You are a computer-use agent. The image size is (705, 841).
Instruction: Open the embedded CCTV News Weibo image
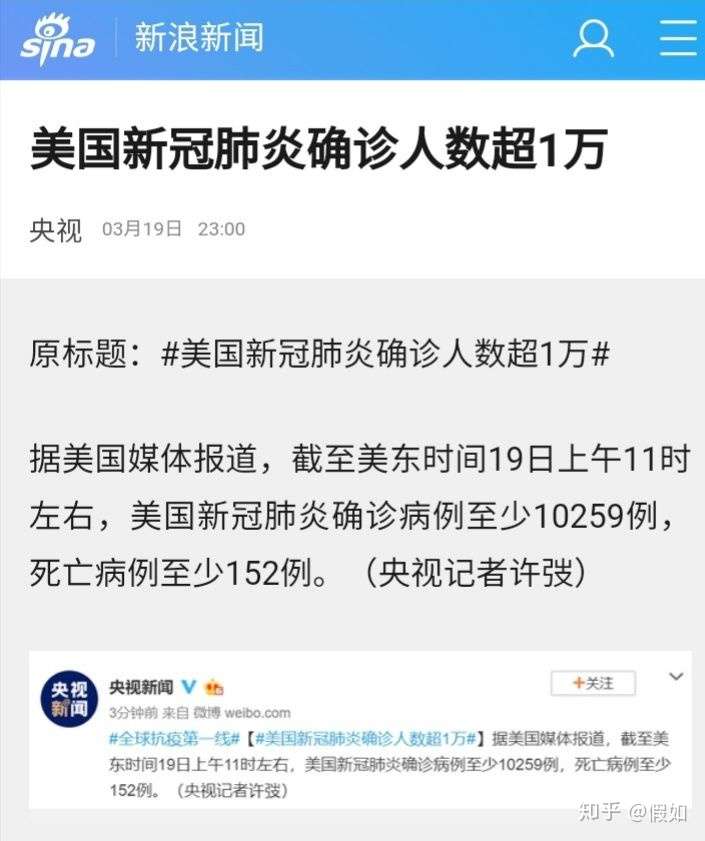click(x=359, y=729)
